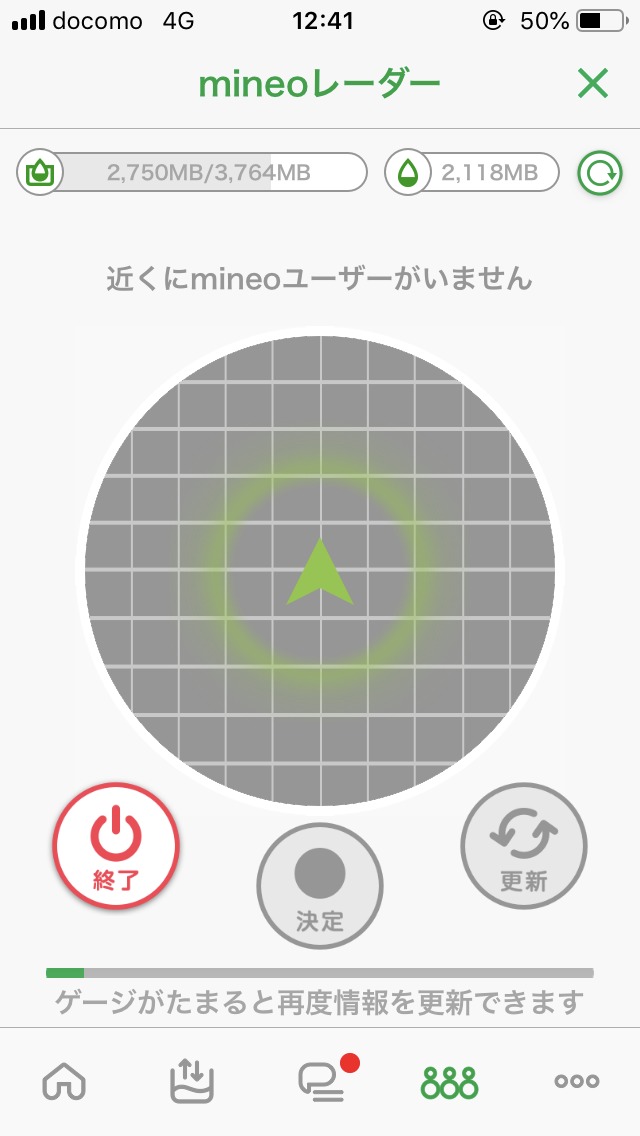Open the messages tab with red badge

[322, 1080]
